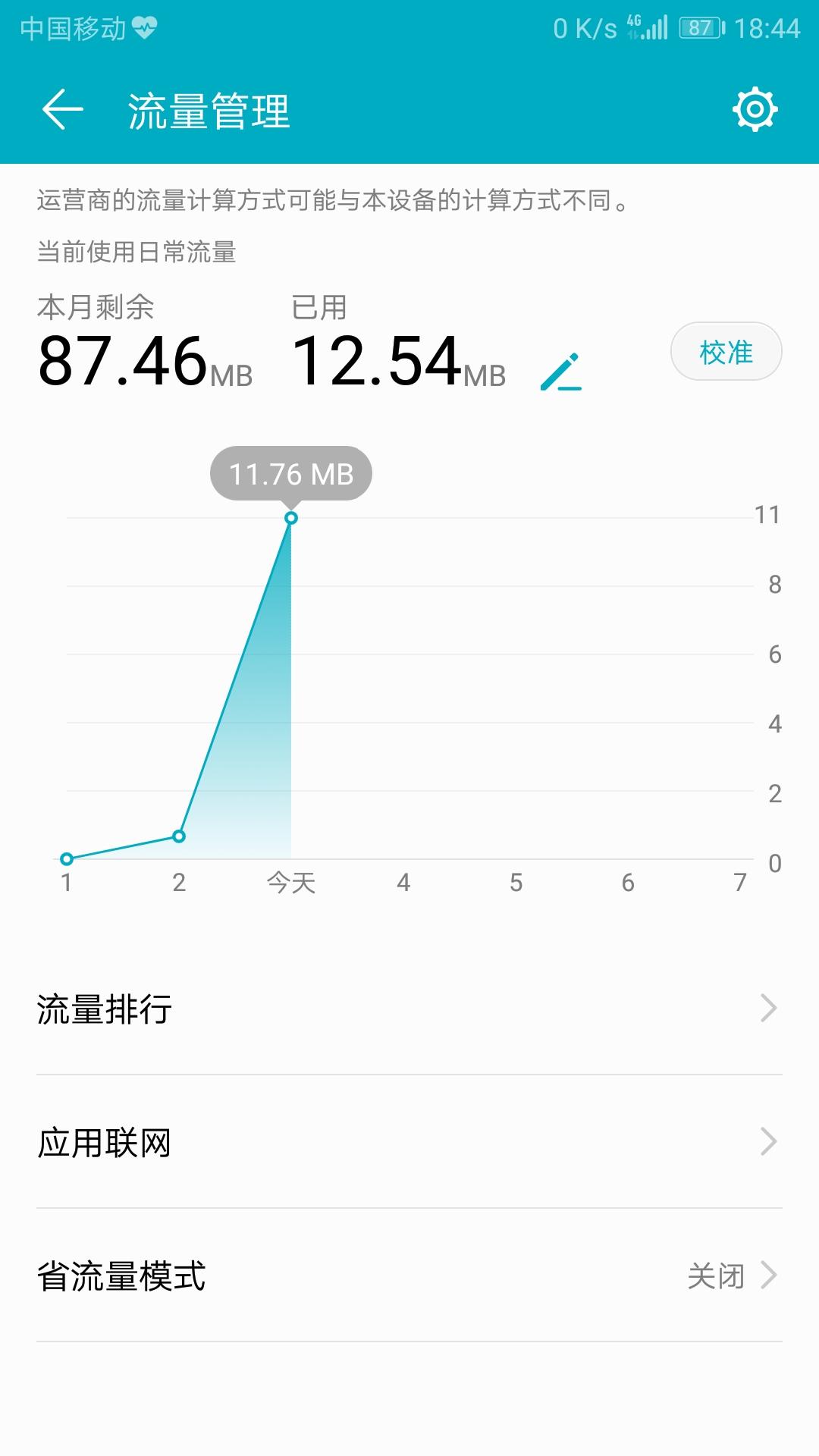Screen dimensions: 819x1456
Task: Open 省流量模式 data saver settings
Action: point(409,1276)
